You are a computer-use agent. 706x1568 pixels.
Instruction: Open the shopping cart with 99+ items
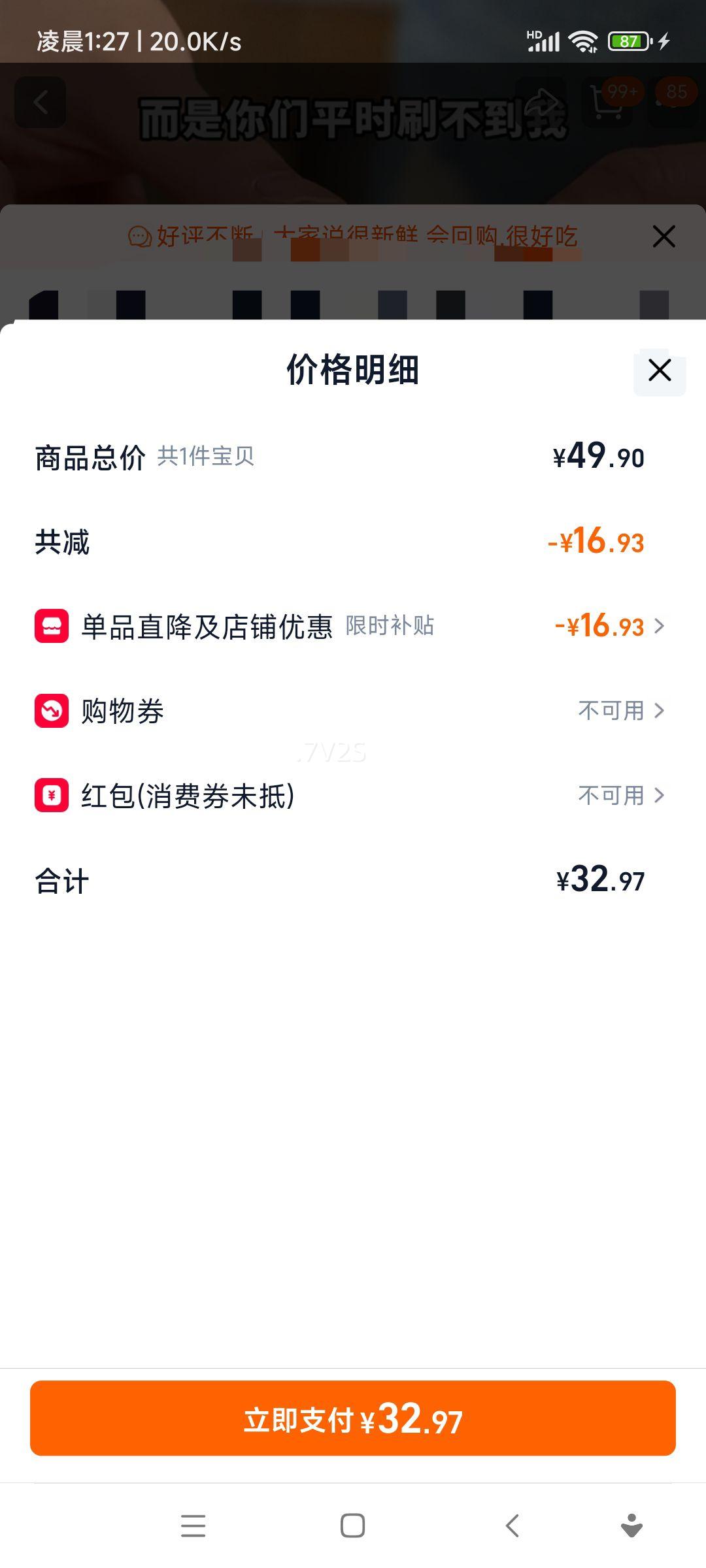(x=607, y=101)
